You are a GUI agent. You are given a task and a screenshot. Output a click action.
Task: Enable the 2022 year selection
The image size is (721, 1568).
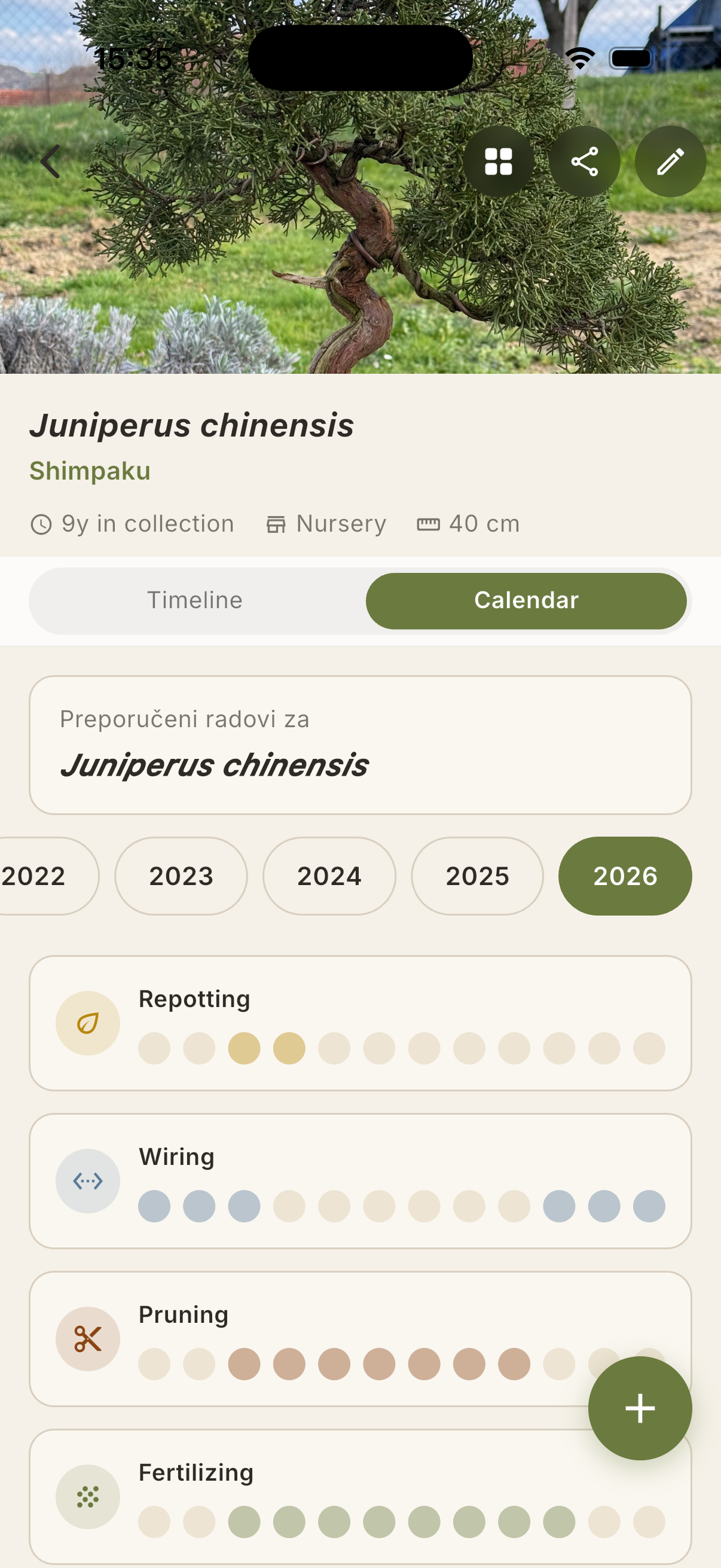(36, 876)
